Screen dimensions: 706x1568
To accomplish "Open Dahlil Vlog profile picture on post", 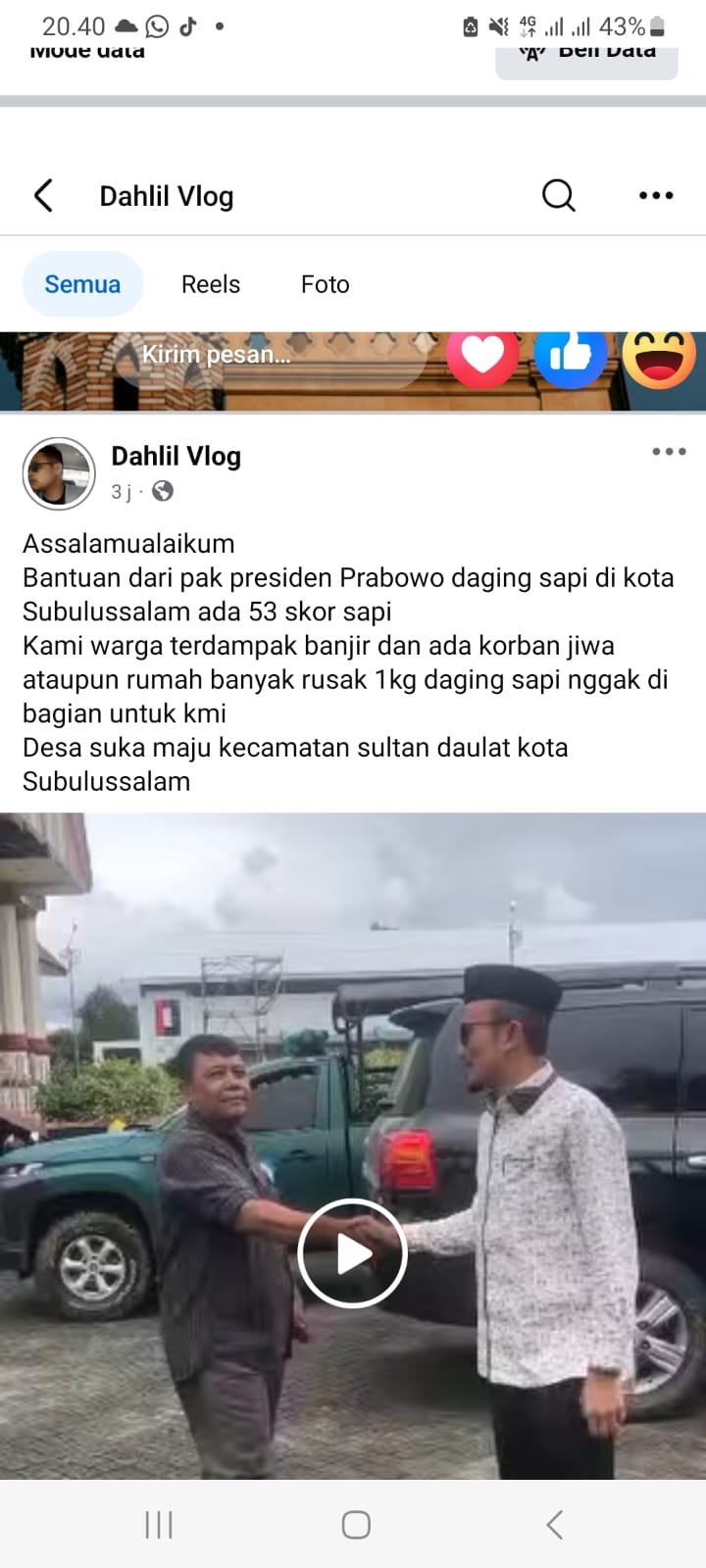I will click(59, 474).
